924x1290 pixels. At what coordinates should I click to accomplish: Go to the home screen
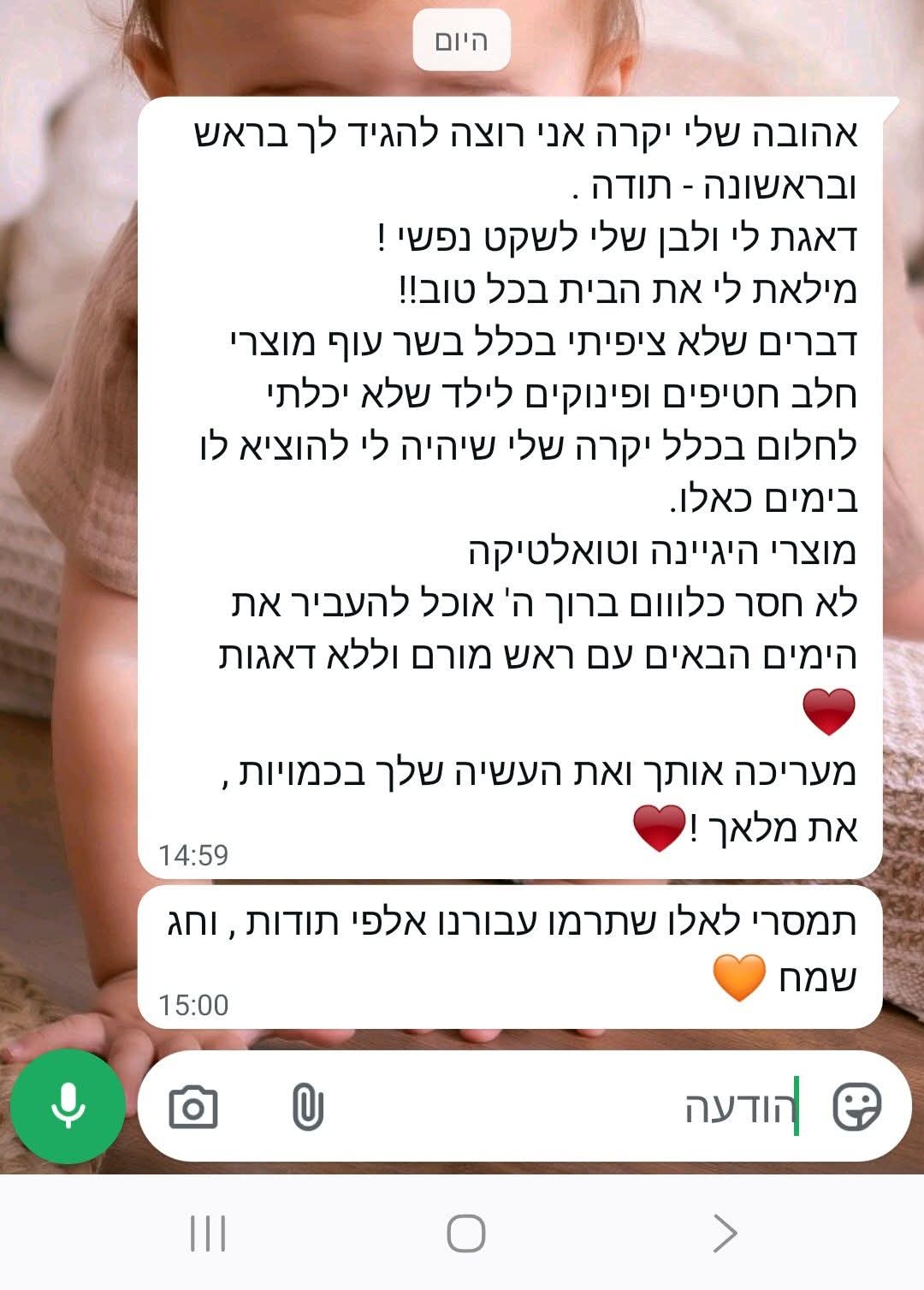tap(465, 1234)
